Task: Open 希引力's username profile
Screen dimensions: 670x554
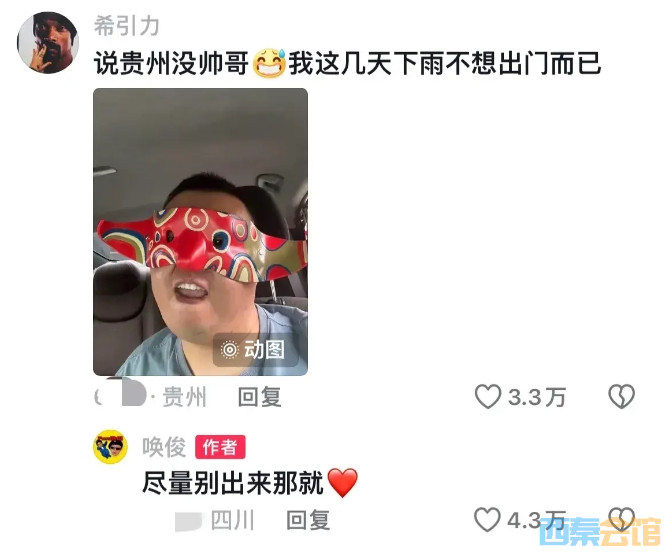Action: [126, 25]
